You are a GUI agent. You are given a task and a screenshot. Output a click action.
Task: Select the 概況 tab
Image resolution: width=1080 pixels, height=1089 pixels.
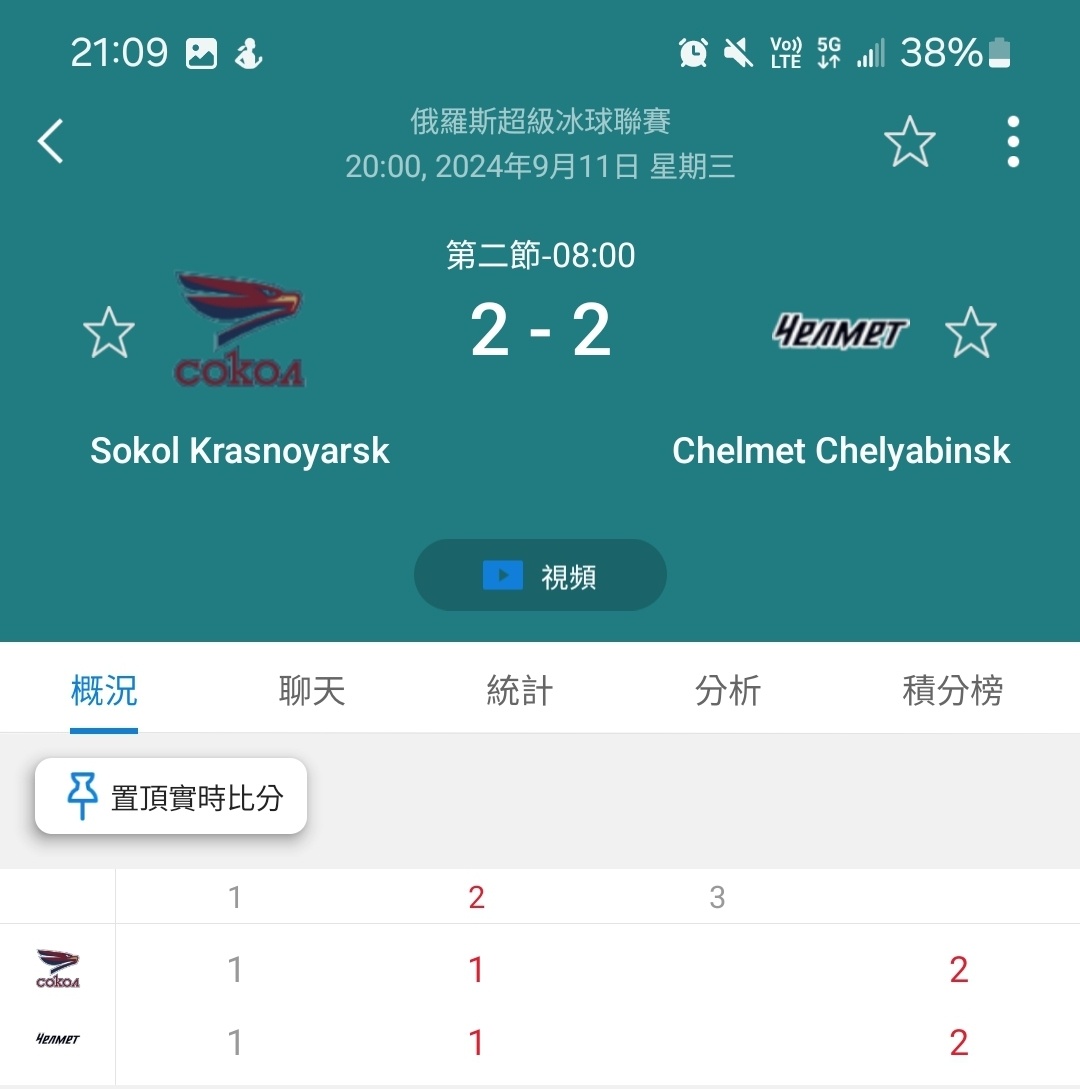tap(104, 691)
